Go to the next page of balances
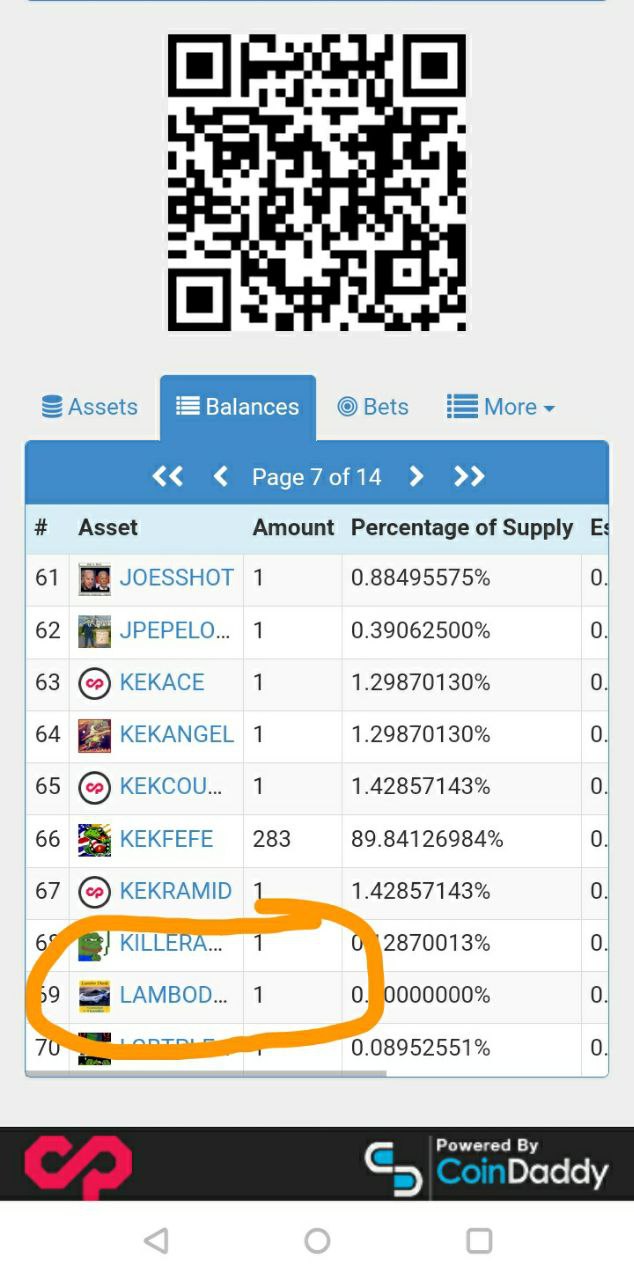The width and height of the screenshot is (634, 1280). pyautogui.click(x=416, y=477)
